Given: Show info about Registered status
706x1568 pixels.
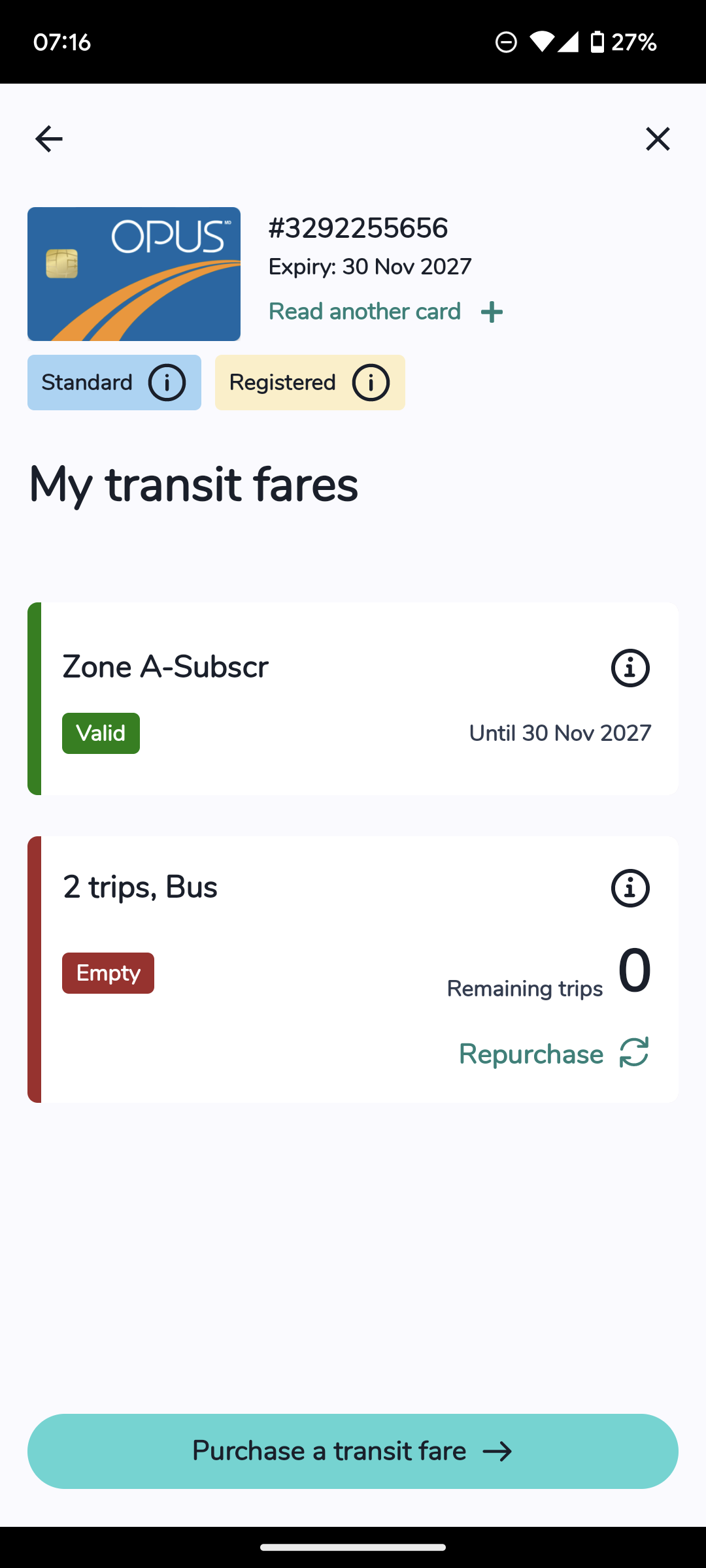Looking at the screenshot, I should pyautogui.click(x=371, y=382).
